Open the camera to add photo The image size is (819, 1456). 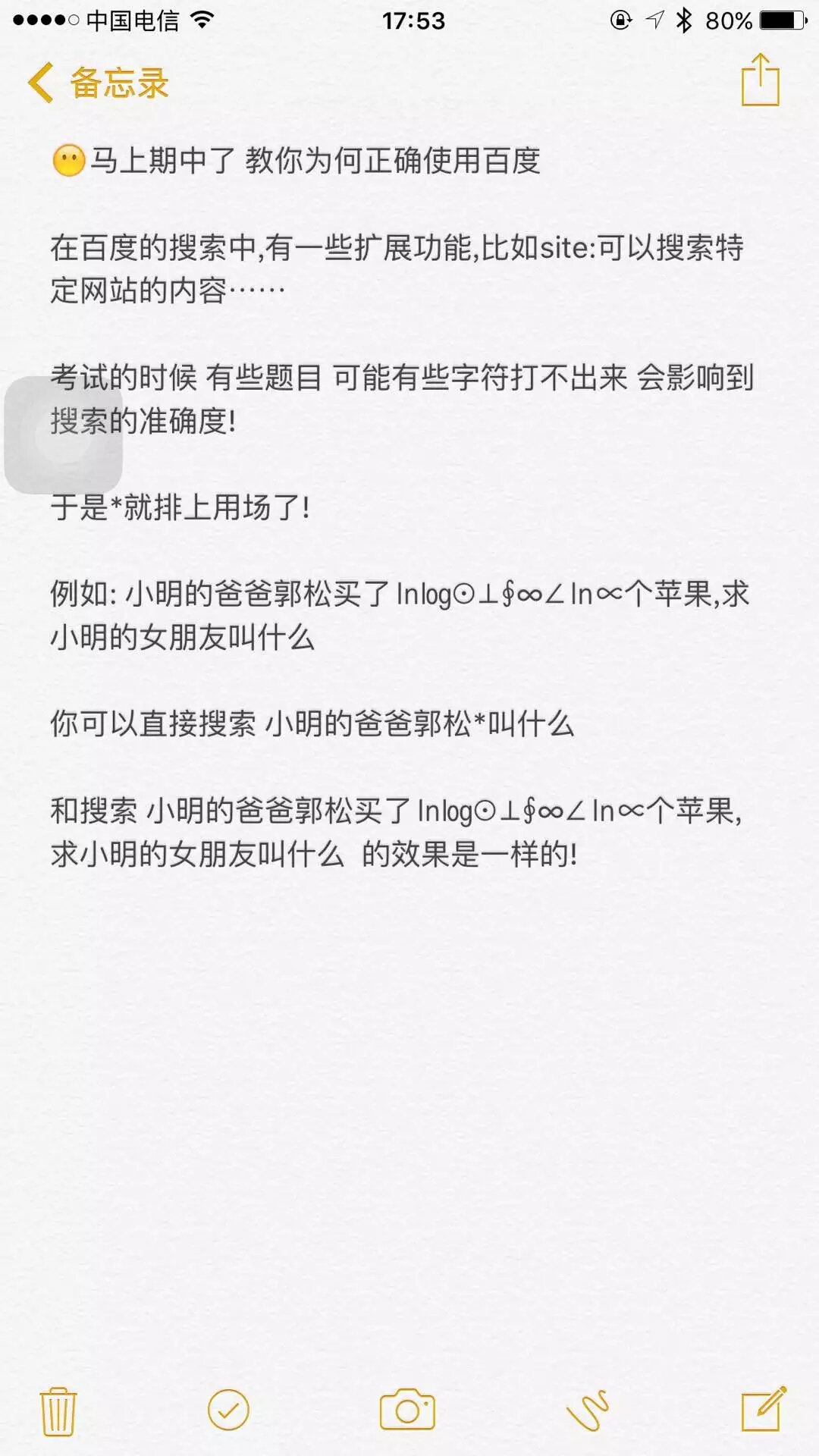tap(407, 1410)
